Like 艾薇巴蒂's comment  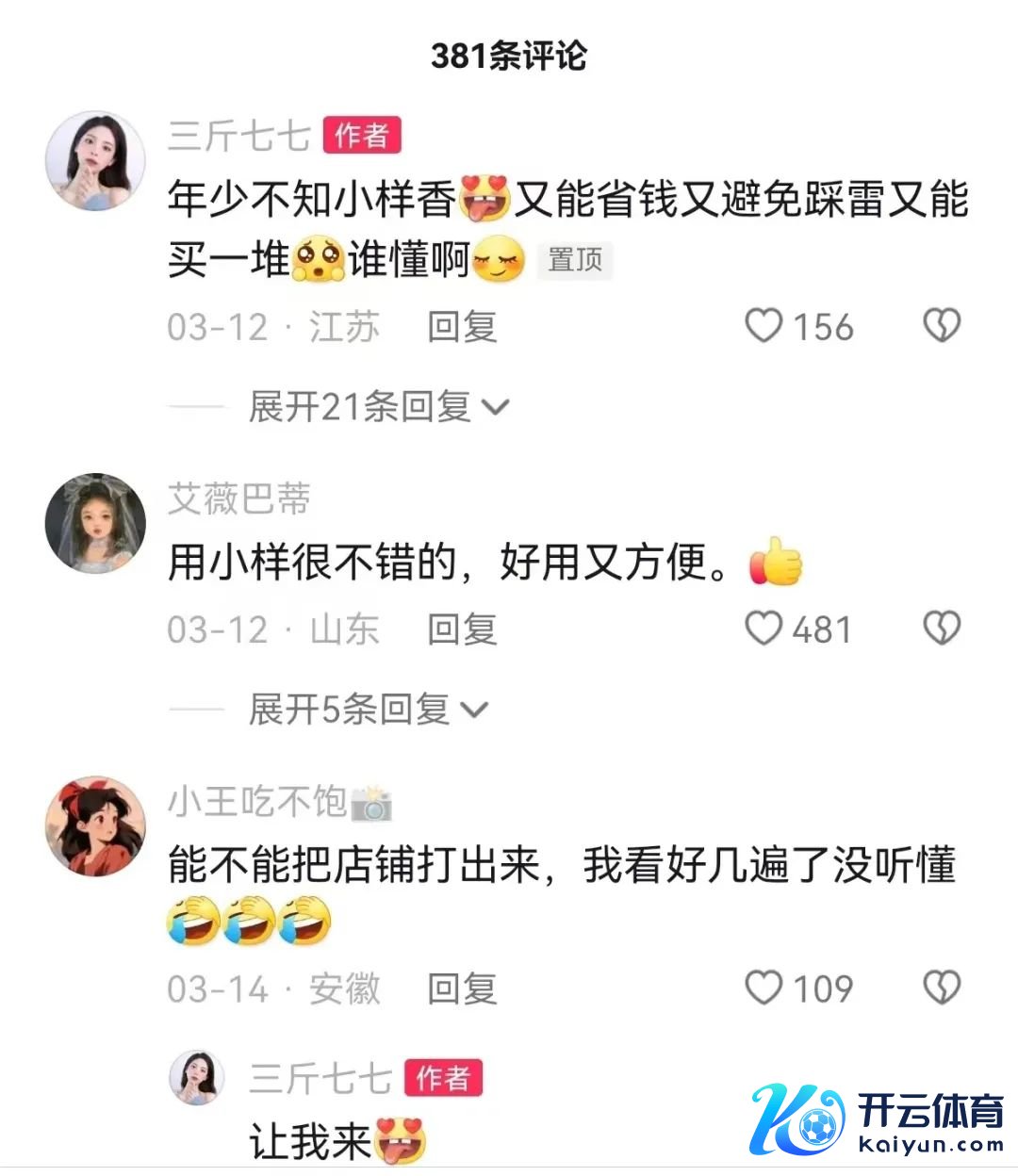(x=764, y=629)
